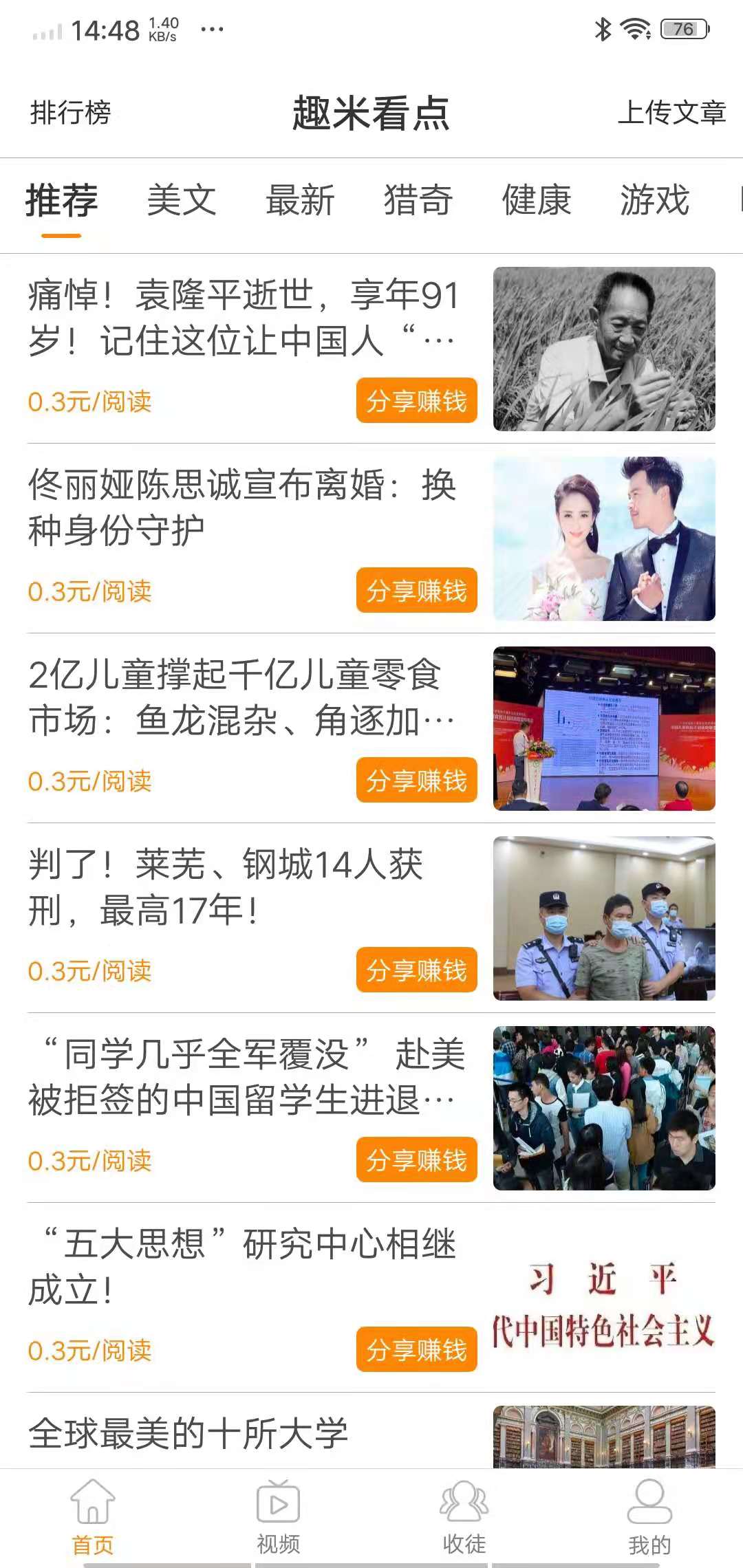
Task: Select the 游戏 category
Action: tap(655, 200)
